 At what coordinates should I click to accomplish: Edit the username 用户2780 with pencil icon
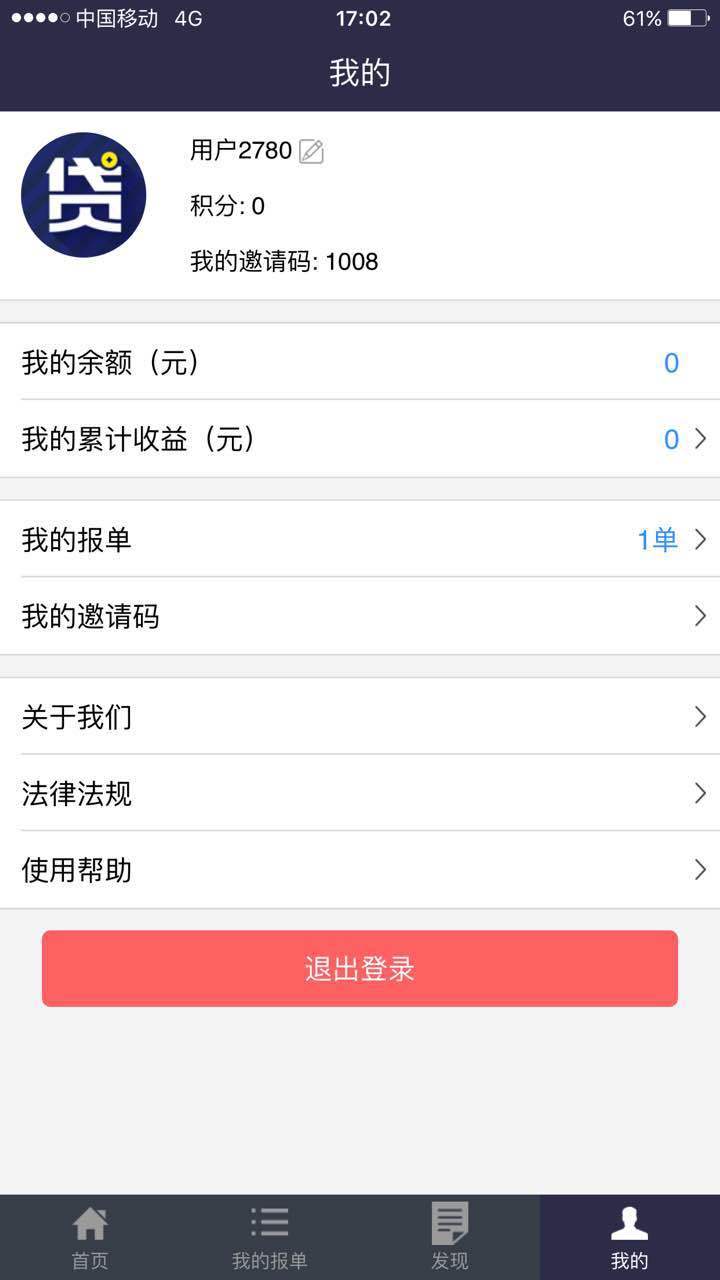pos(311,152)
